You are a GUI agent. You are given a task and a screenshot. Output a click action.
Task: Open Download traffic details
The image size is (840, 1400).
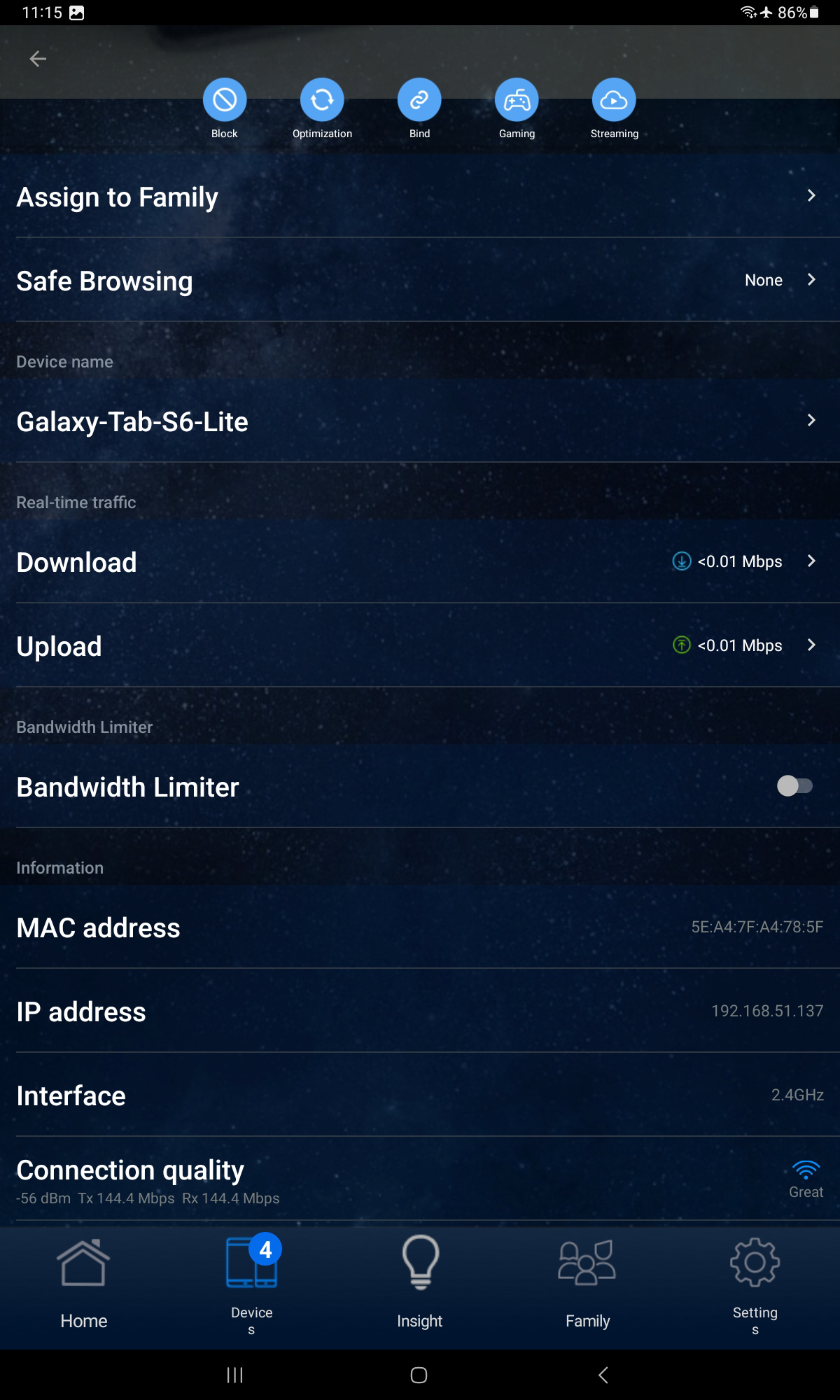pos(420,562)
